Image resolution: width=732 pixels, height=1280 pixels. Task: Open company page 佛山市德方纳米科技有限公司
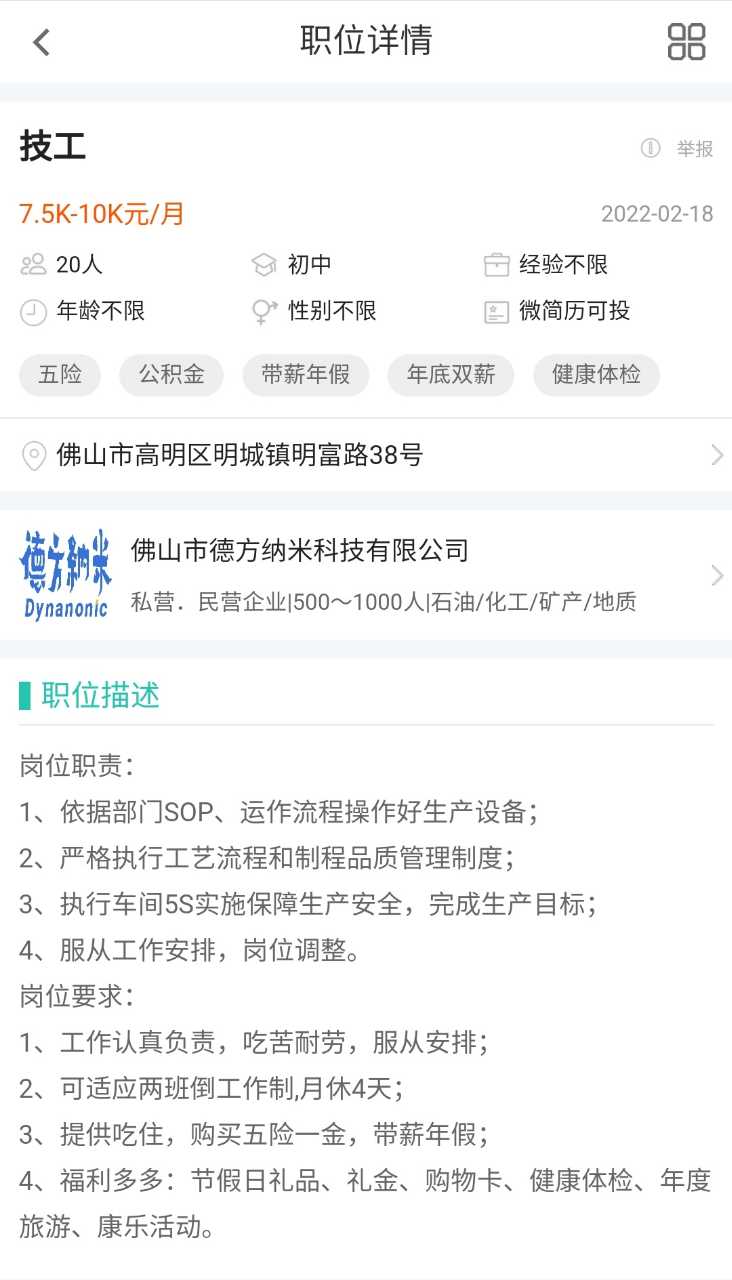pos(366,576)
